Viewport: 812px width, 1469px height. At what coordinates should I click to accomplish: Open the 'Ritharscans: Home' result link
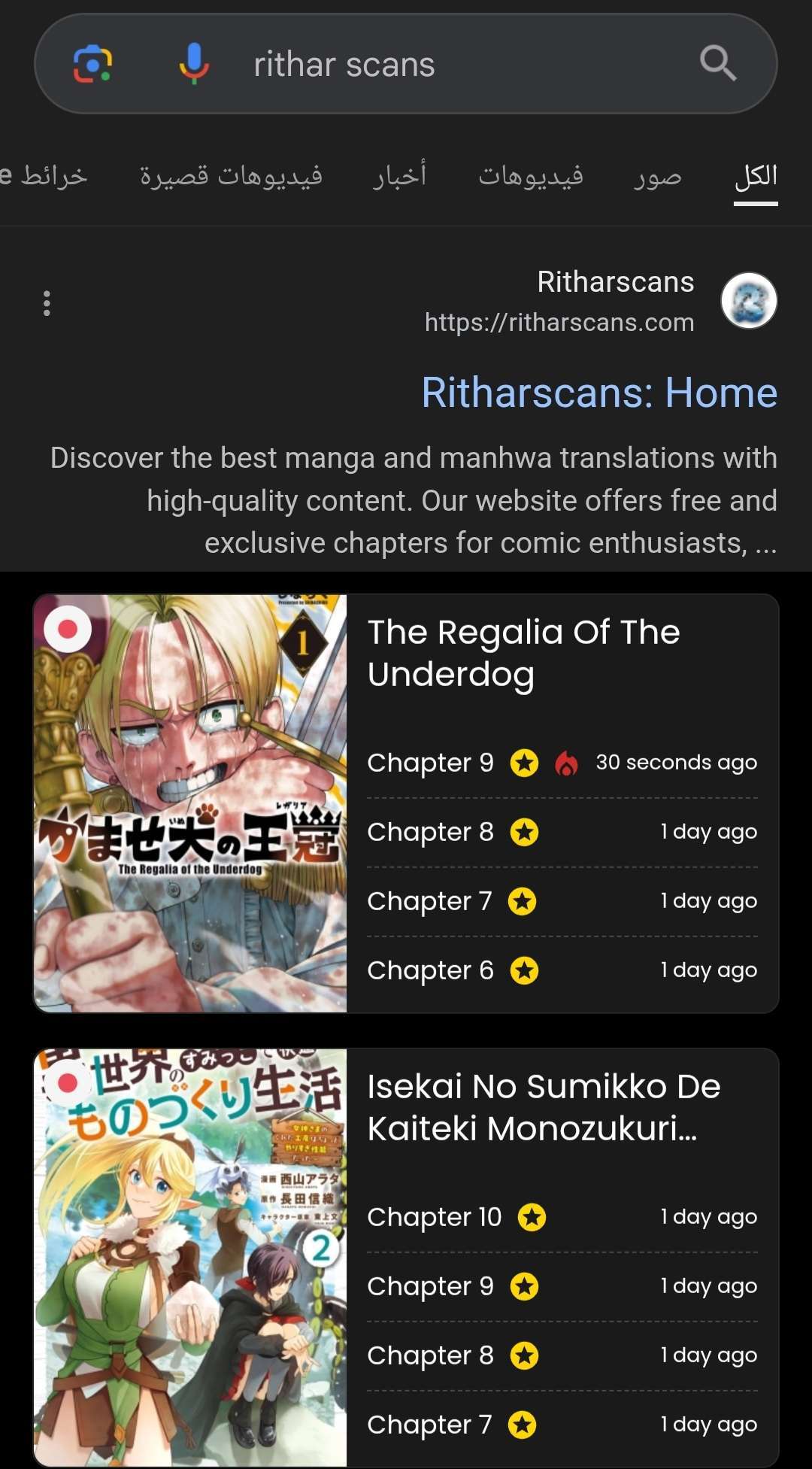(598, 393)
